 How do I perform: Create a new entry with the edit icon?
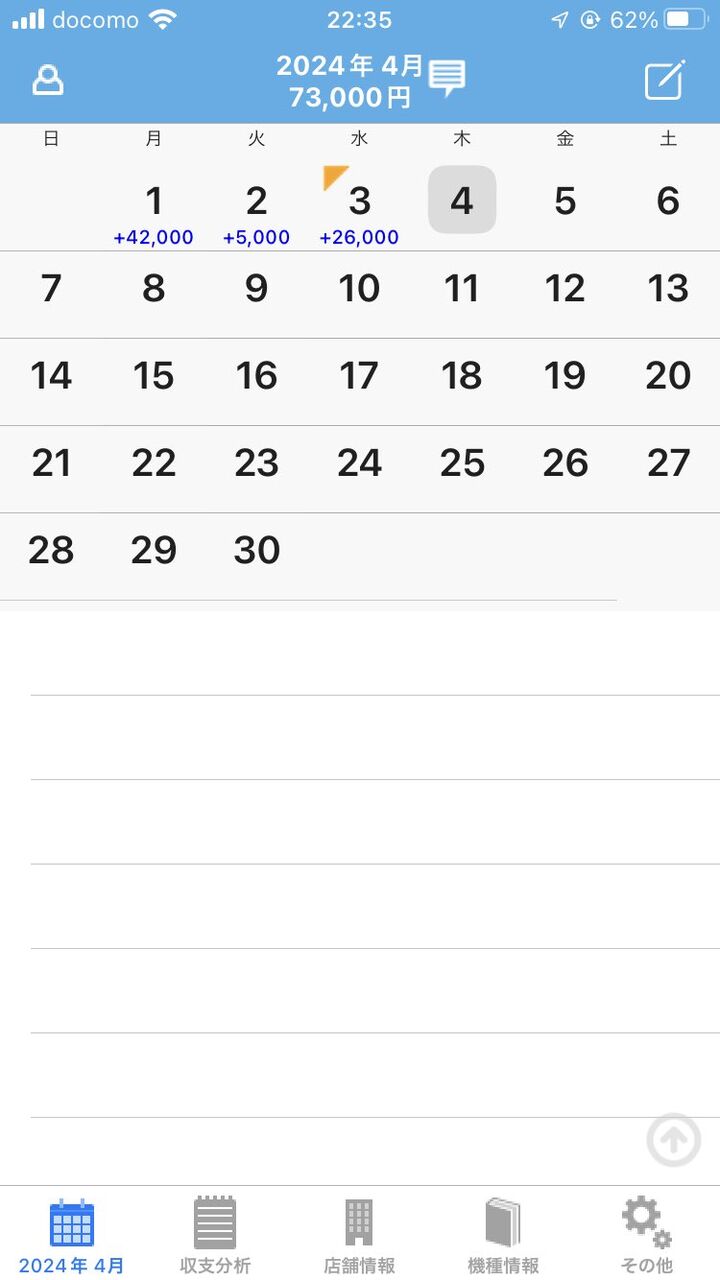click(x=665, y=80)
